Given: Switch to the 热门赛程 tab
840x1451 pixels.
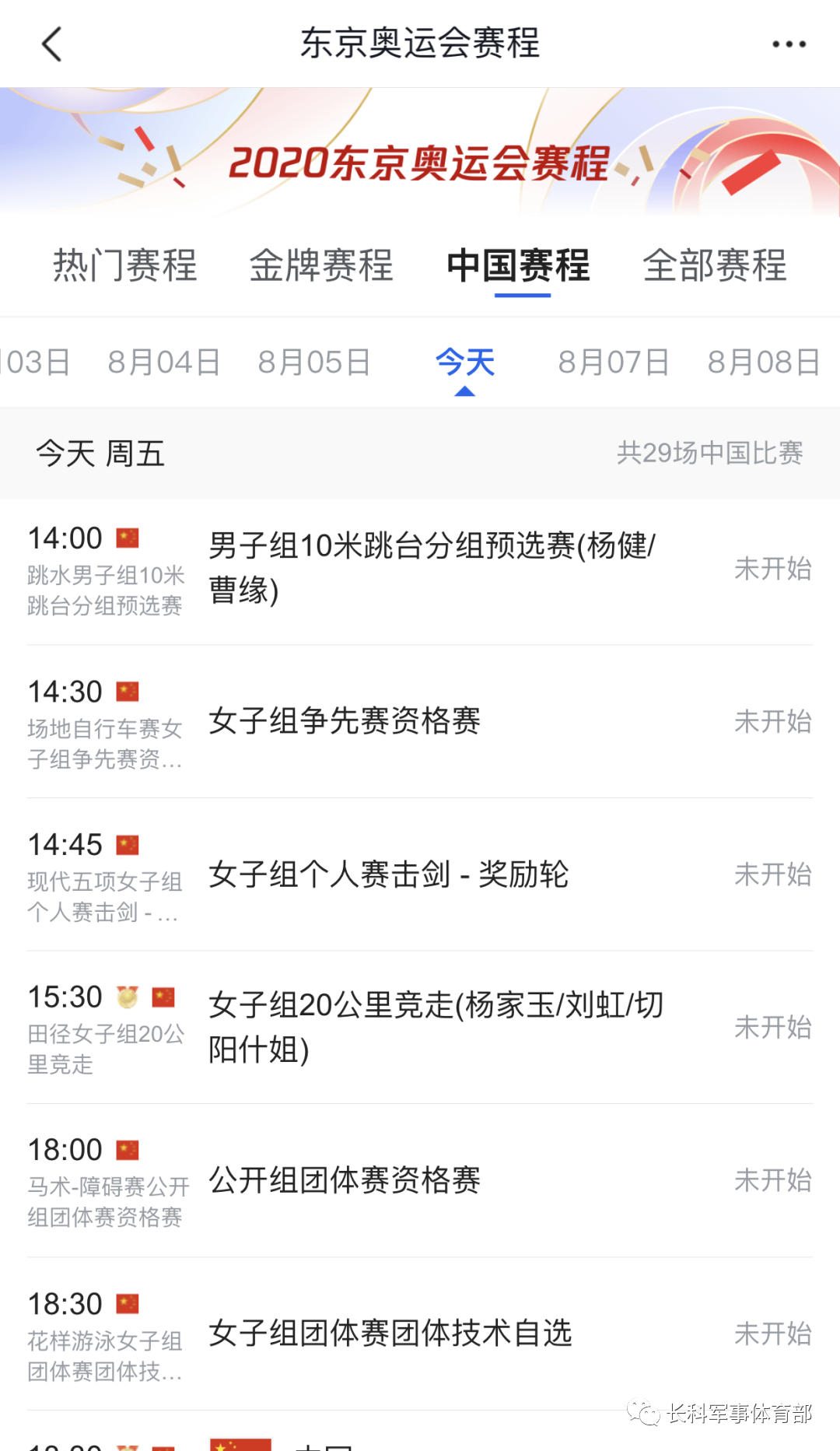Looking at the screenshot, I should click(x=124, y=265).
